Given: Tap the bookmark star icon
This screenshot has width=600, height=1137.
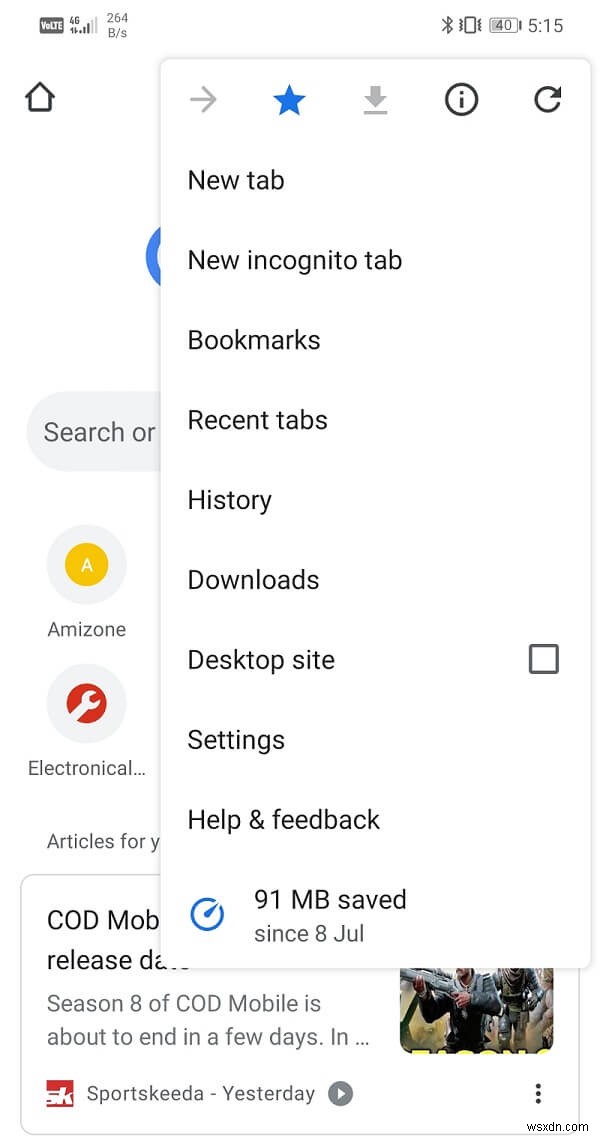Looking at the screenshot, I should point(289,100).
